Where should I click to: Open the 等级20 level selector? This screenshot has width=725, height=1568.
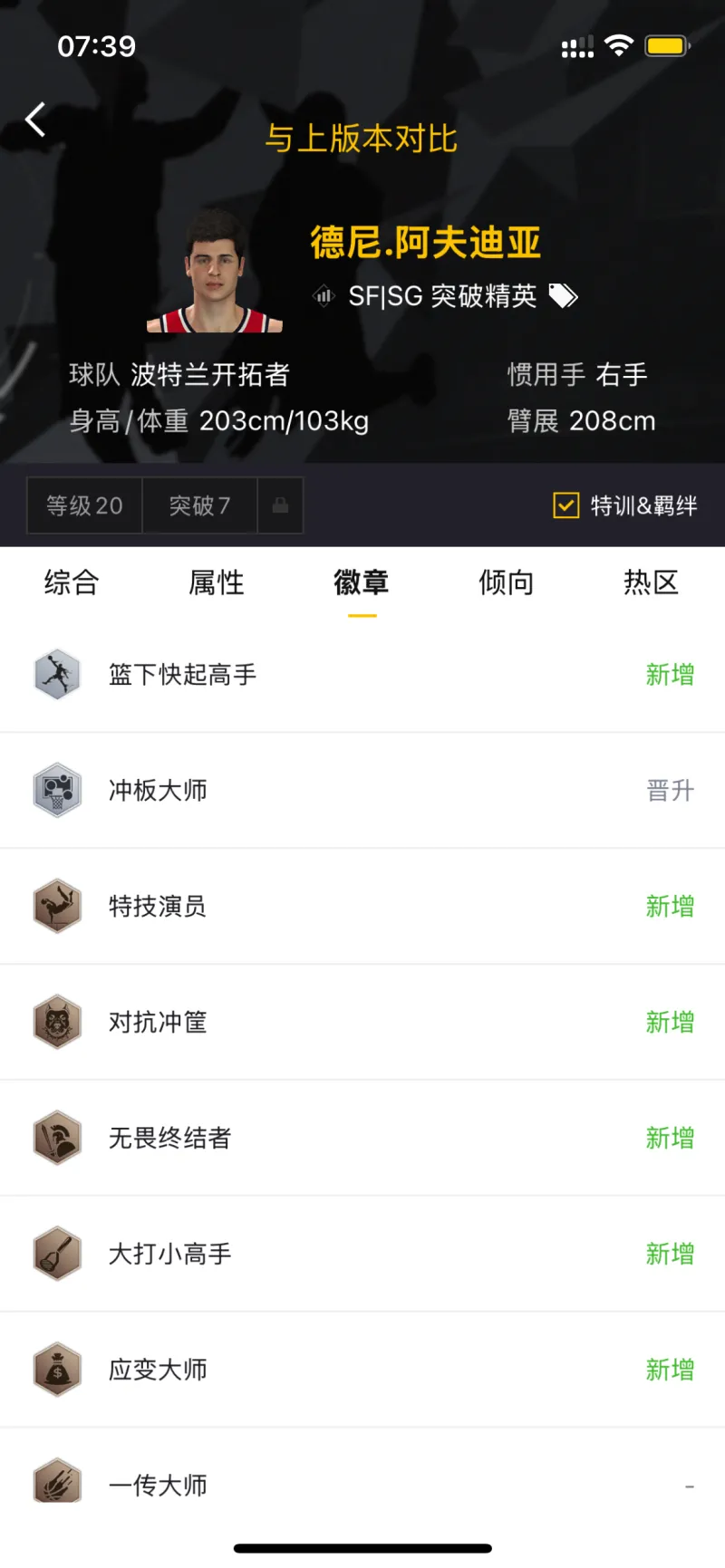tap(84, 505)
